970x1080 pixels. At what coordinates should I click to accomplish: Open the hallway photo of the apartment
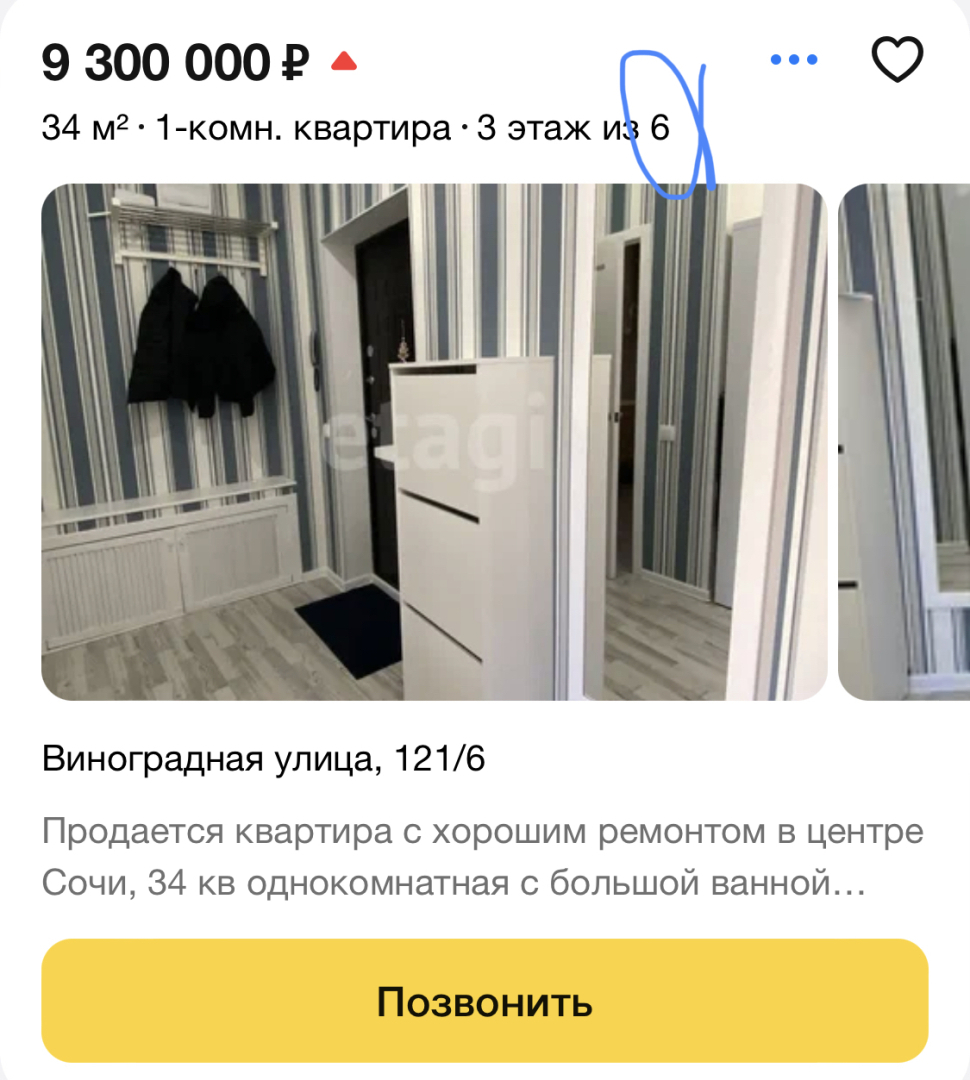(434, 441)
